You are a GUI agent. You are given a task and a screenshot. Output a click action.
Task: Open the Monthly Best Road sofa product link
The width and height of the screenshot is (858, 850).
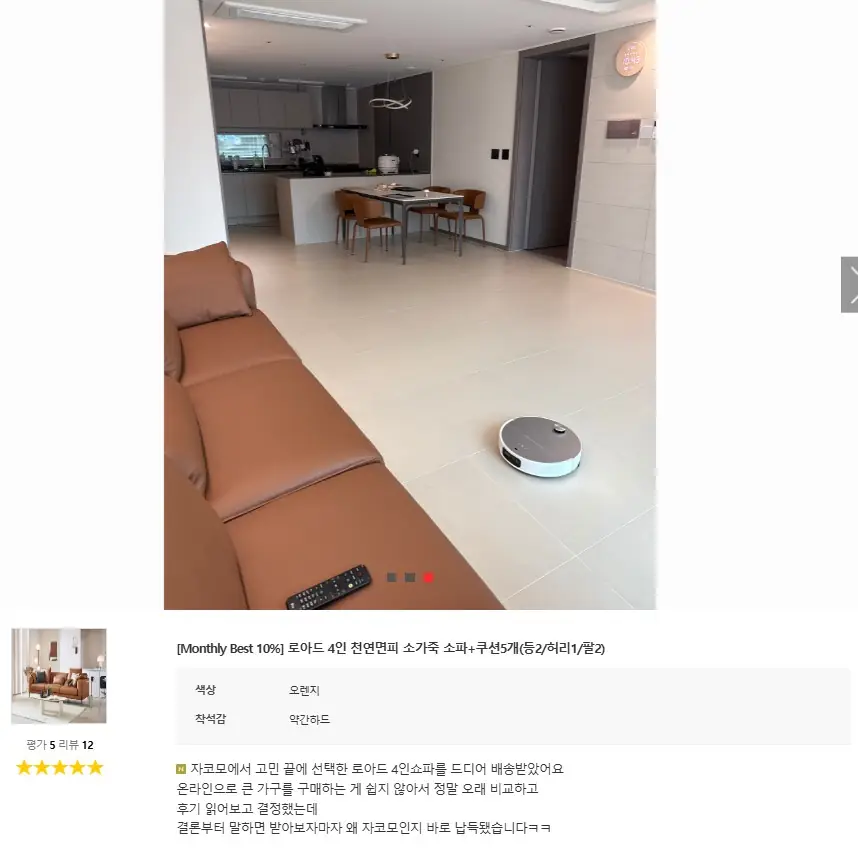[x=391, y=648]
